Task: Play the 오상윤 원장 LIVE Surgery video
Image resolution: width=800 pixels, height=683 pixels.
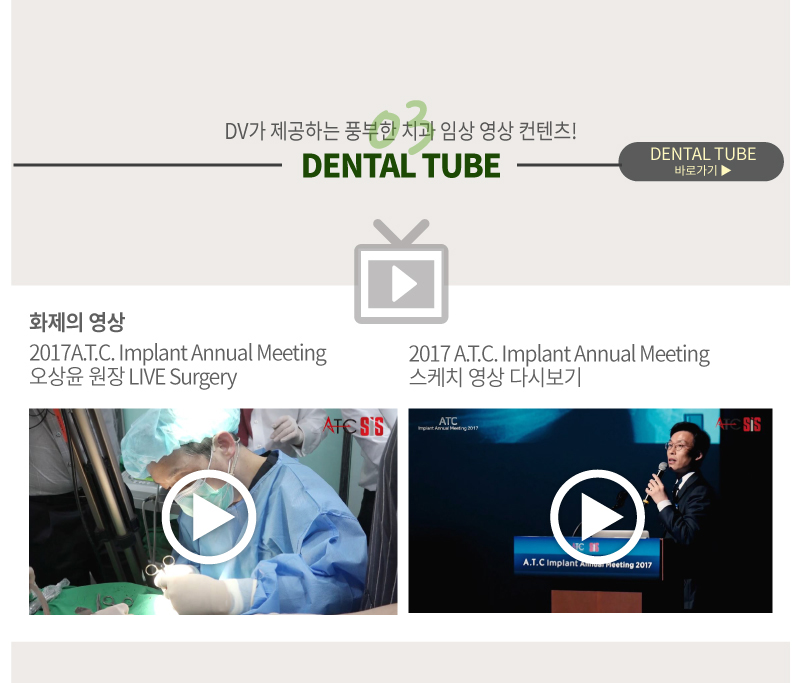Action: (209, 517)
